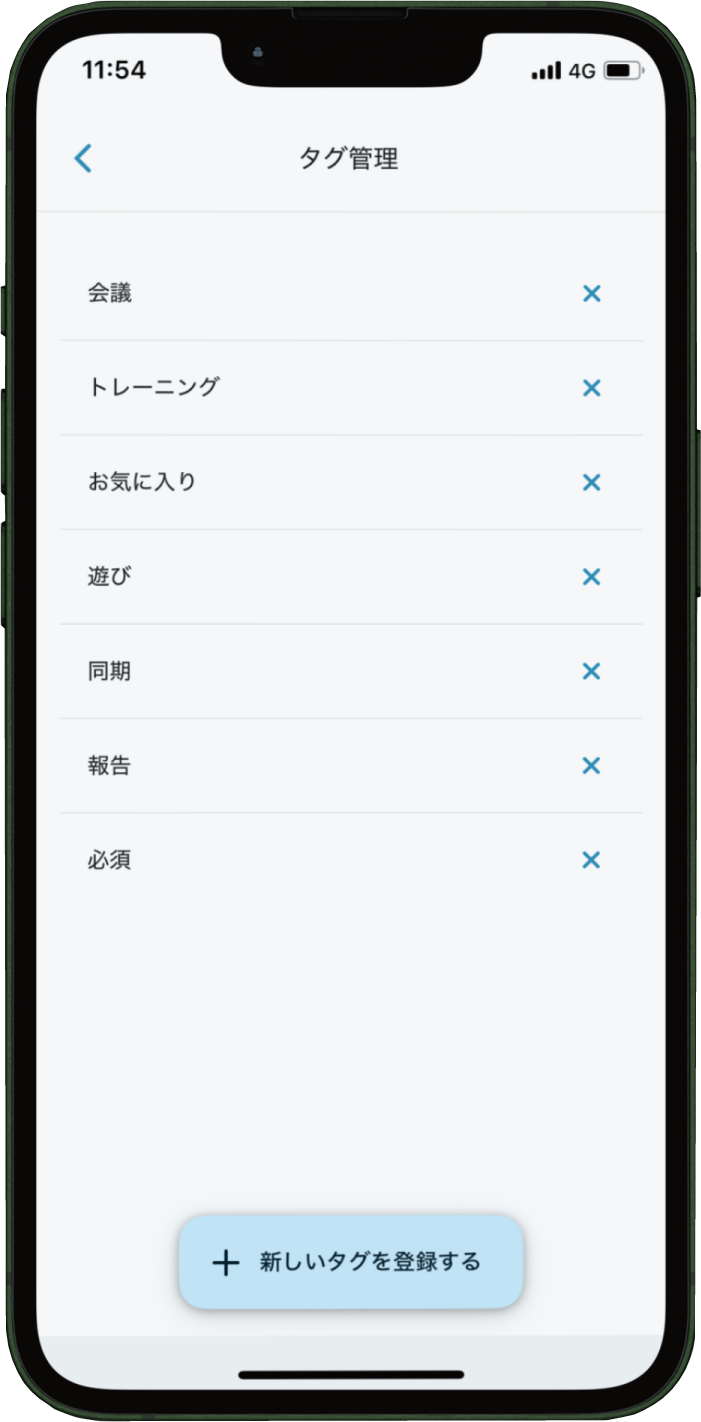This screenshot has width=701, height=1422.
Task: Remove the トレーニング tag
Action: click(591, 388)
